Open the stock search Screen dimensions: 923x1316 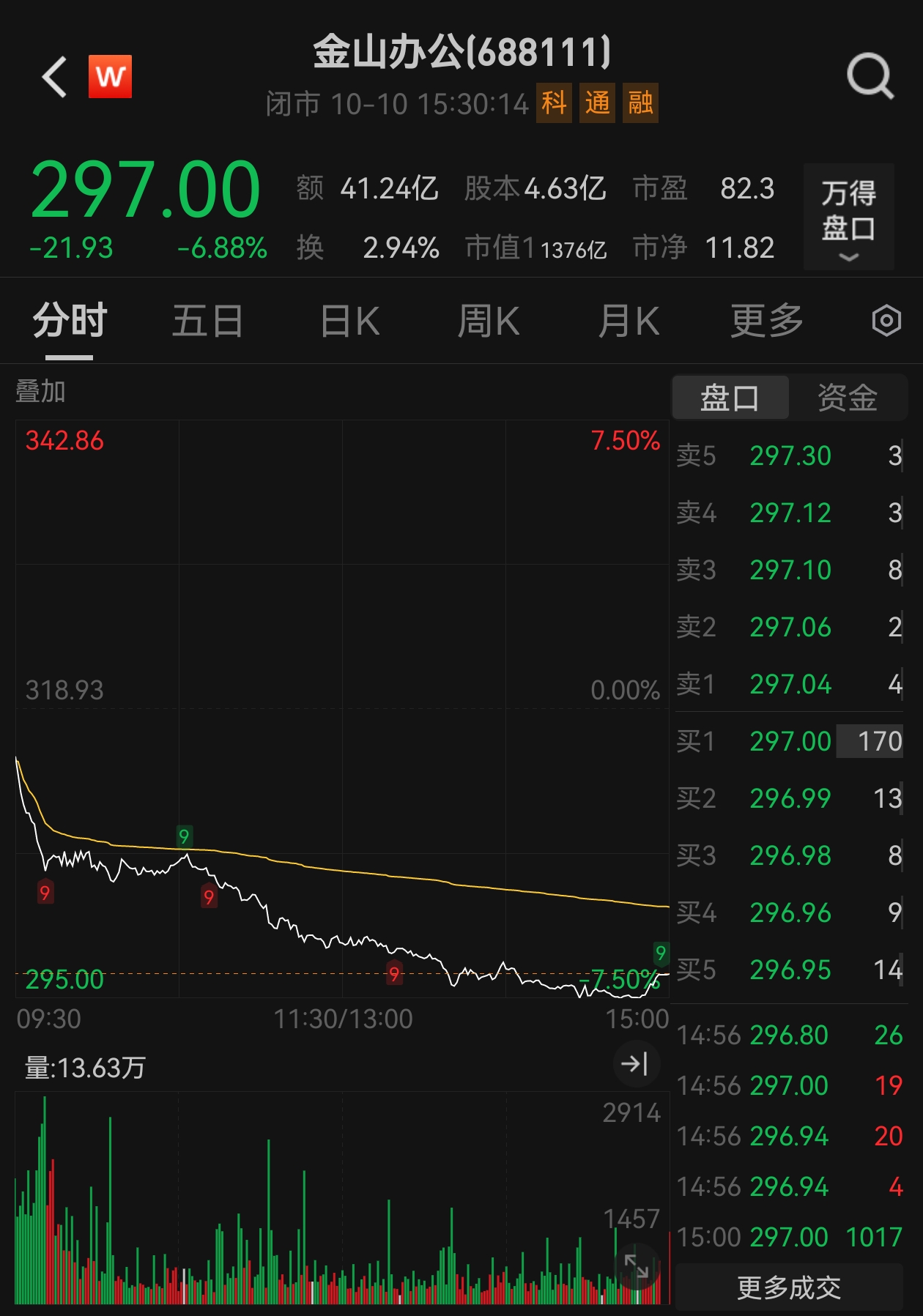(x=870, y=76)
